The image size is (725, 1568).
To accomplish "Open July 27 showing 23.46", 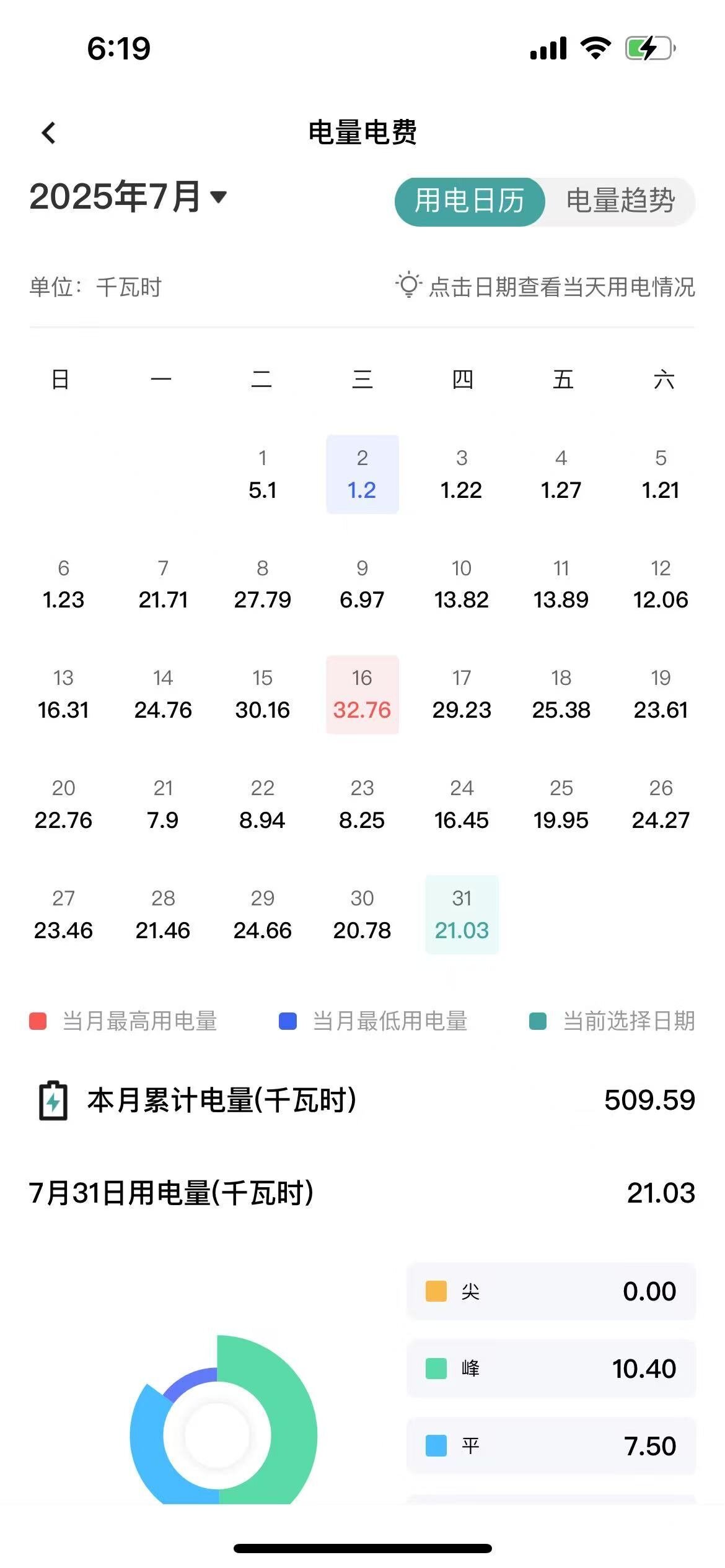I will (63, 915).
